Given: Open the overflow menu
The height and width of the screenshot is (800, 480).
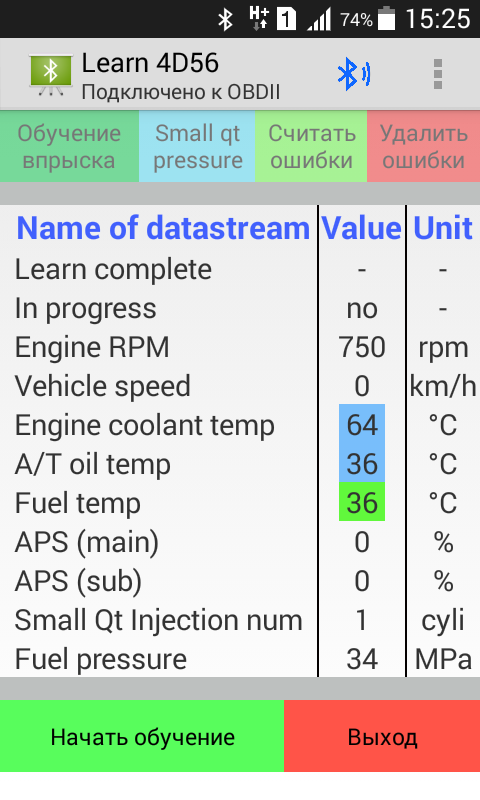Looking at the screenshot, I should coord(438,74).
